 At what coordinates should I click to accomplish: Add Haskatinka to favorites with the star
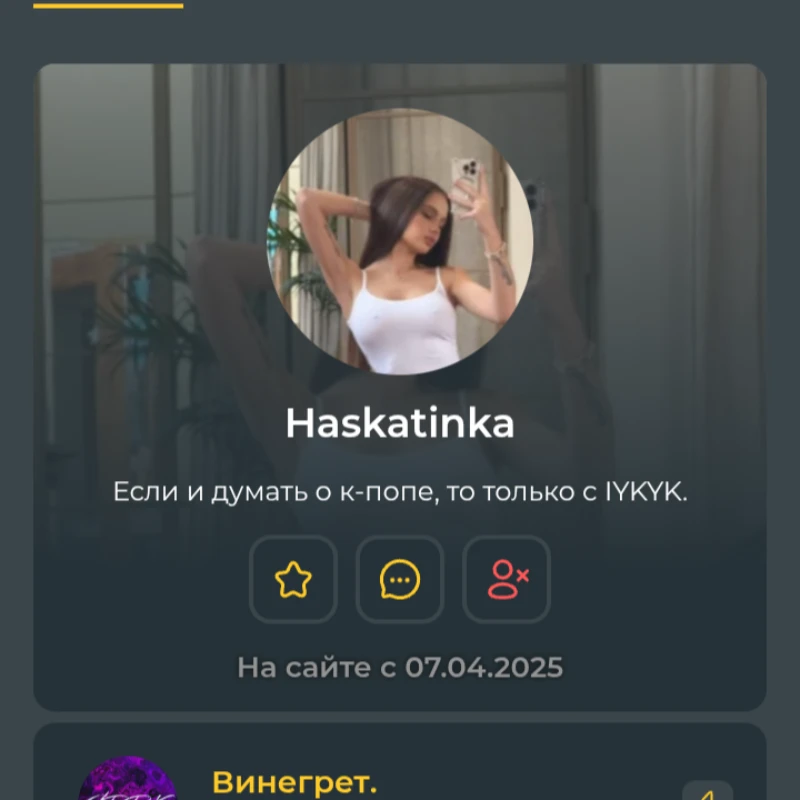click(293, 579)
